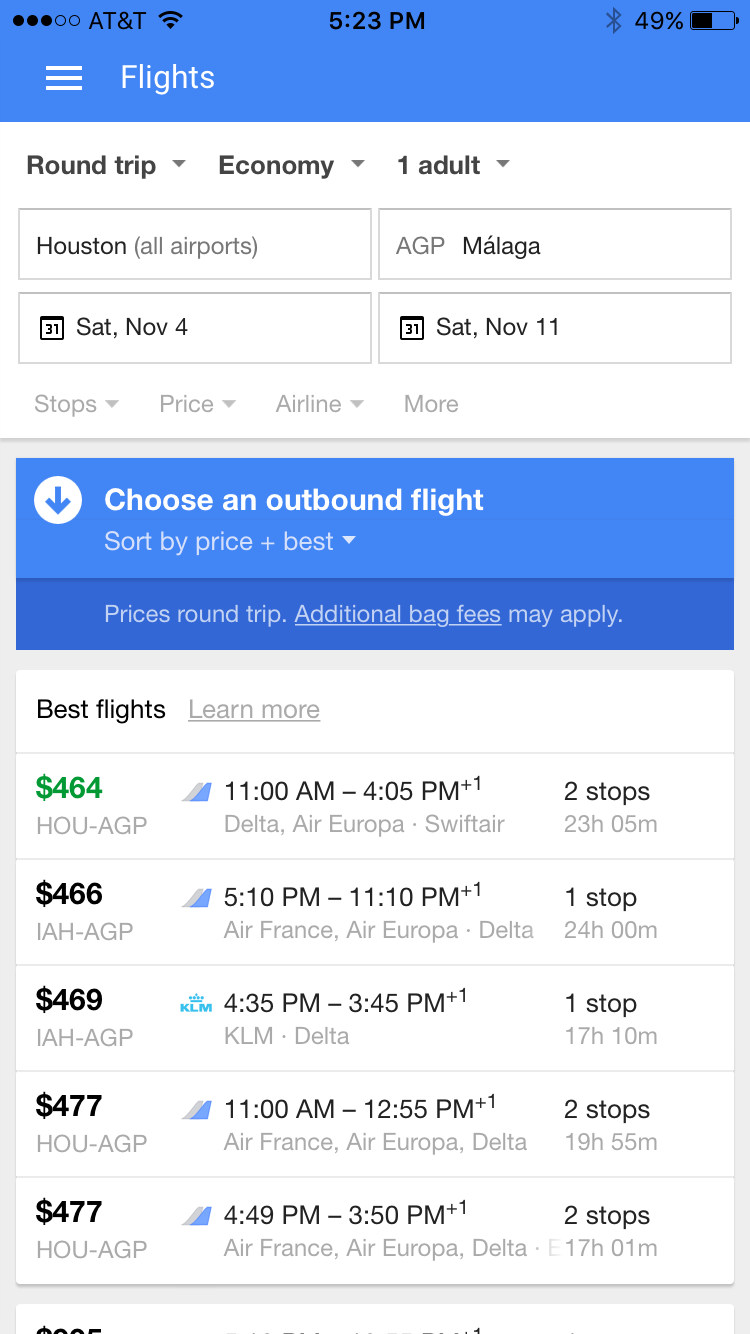This screenshot has width=750, height=1334.
Task: Show More filters
Action: click(431, 404)
